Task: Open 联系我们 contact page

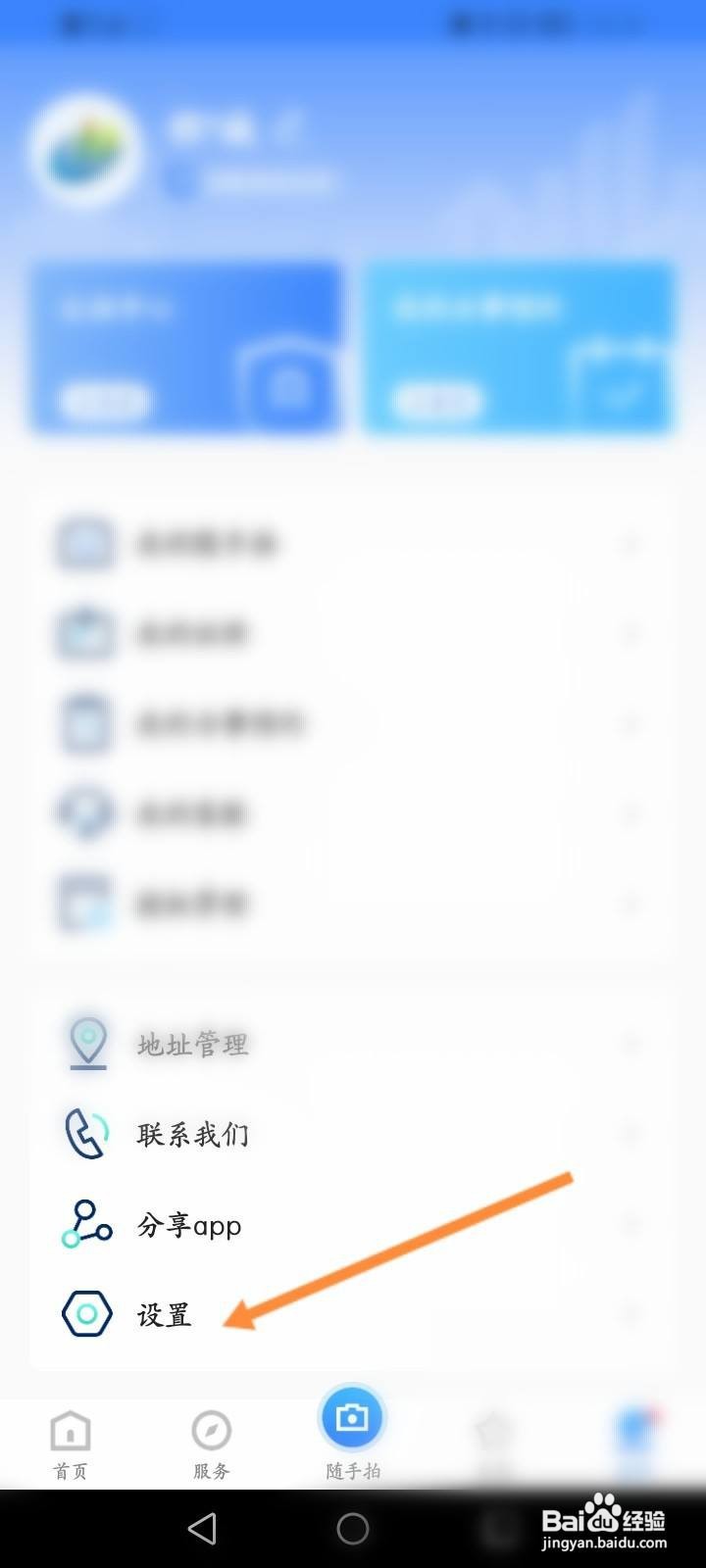Action: click(x=192, y=1133)
